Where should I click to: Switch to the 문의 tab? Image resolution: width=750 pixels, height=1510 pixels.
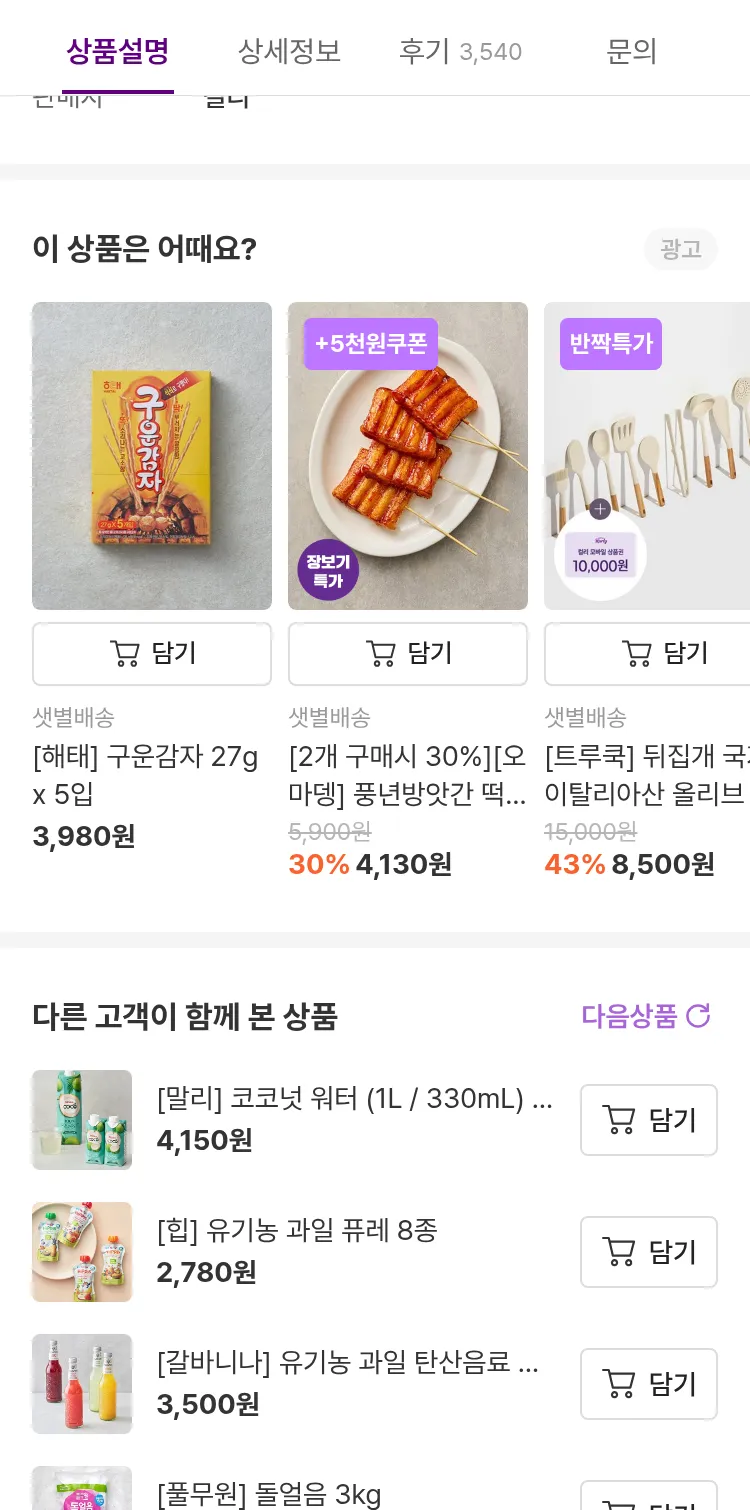click(x=631, y=51)
